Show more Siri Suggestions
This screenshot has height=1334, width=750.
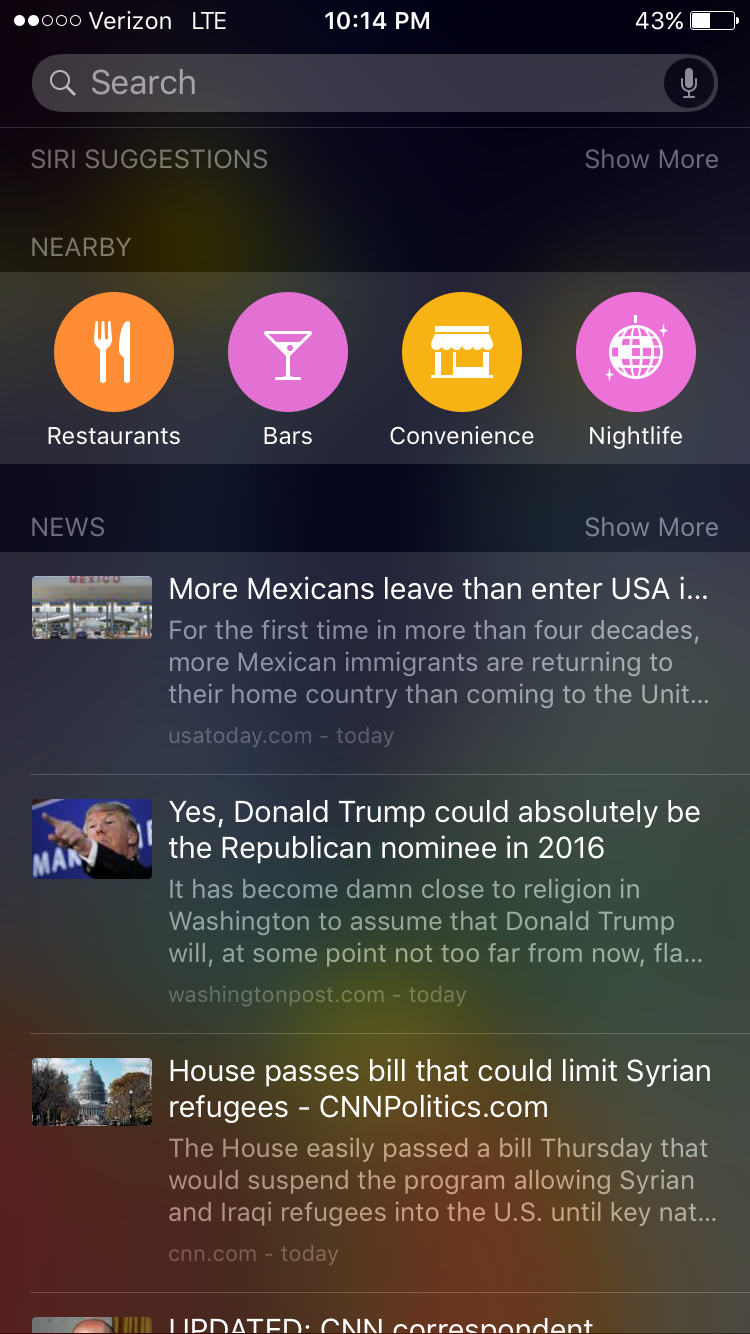(651, 159)
